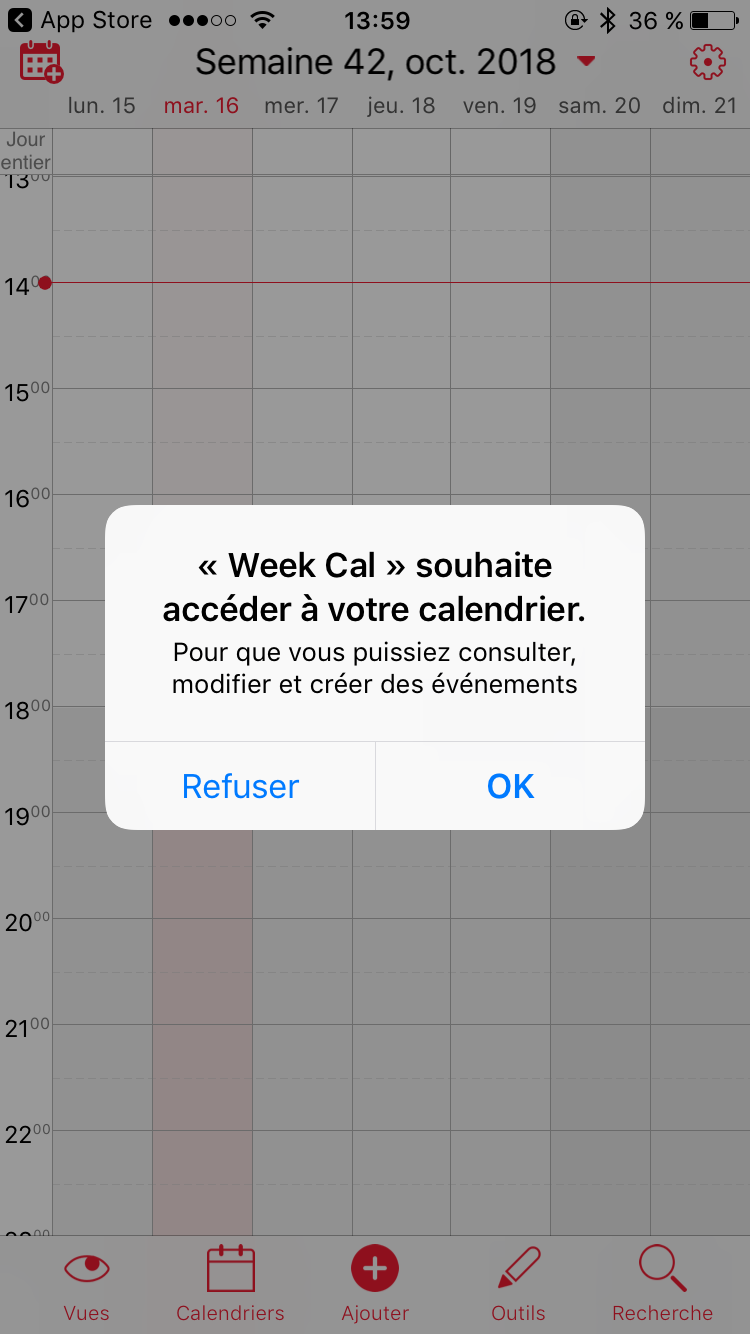Tap the Ajouter plus button
The height and width of the screenshot is (1334, 750).
375,1271
